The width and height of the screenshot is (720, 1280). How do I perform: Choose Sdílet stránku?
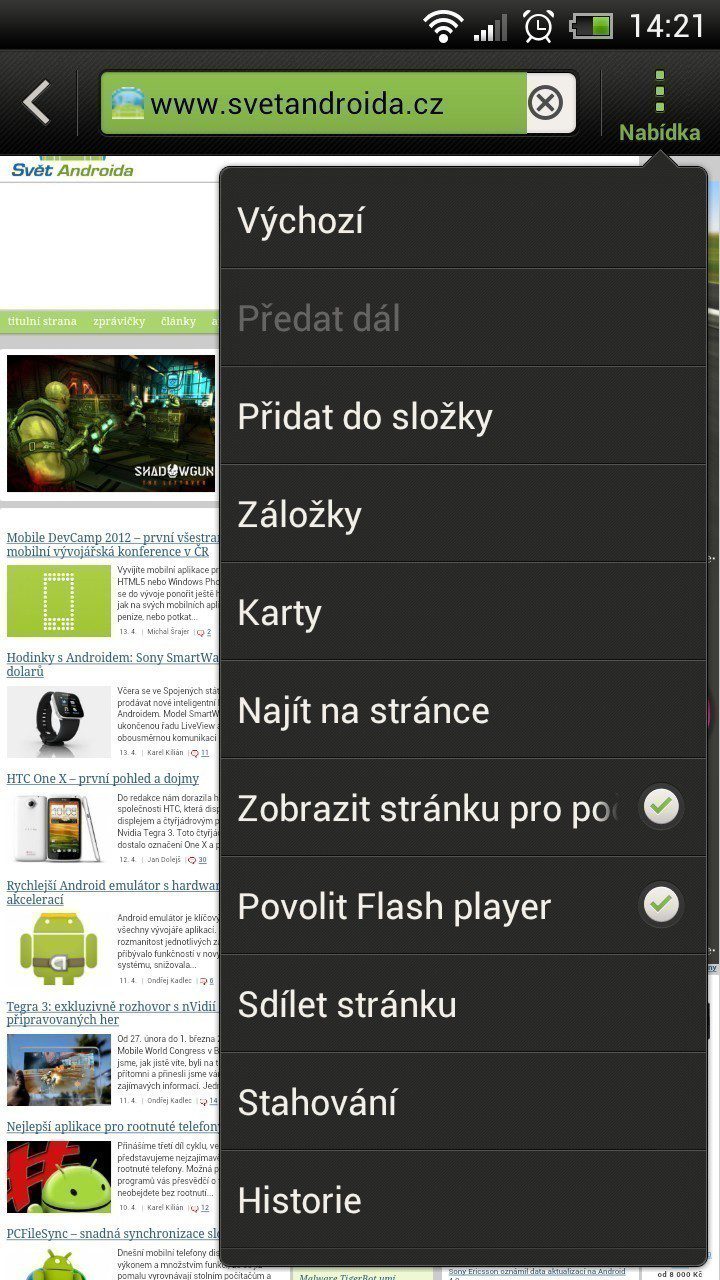463,1004
